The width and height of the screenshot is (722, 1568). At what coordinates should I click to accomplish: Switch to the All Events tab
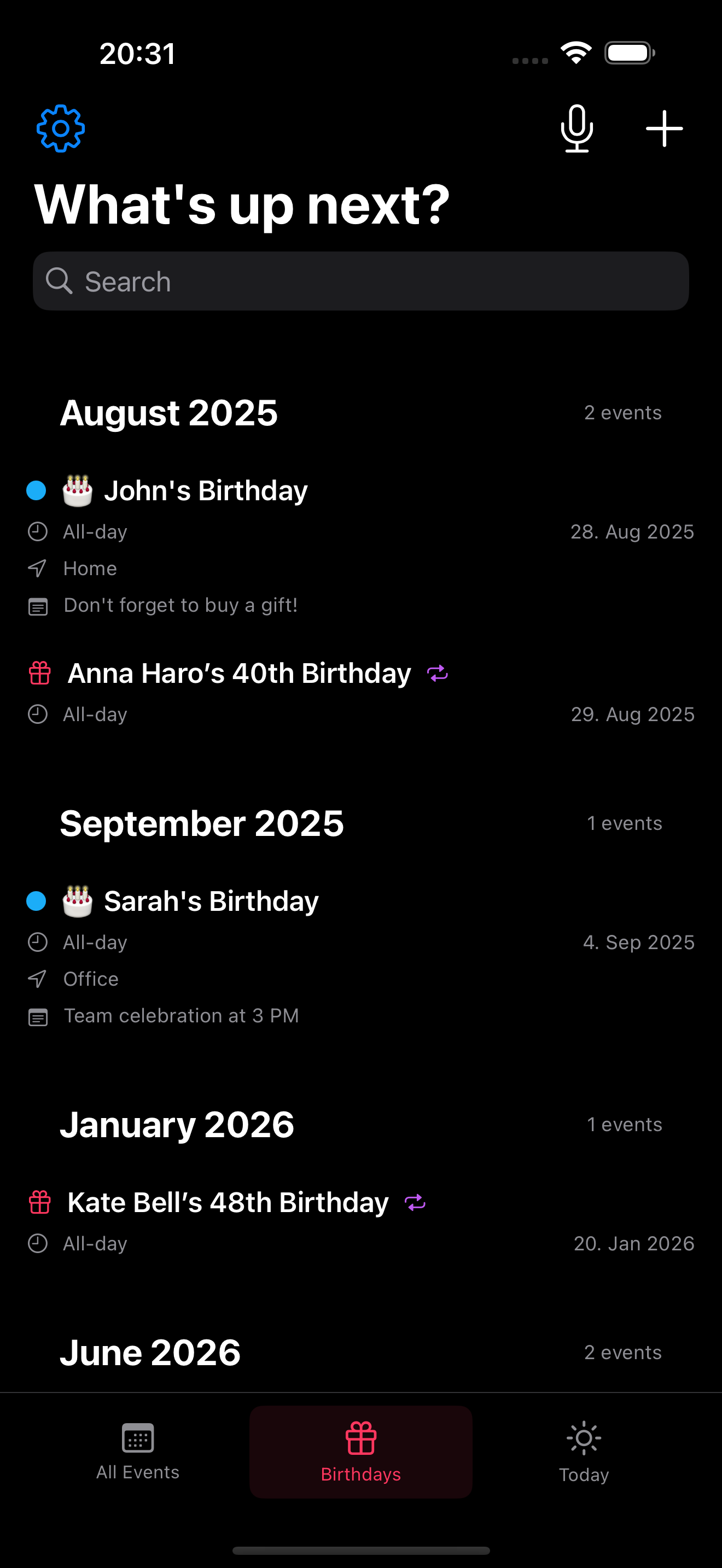click(138, 1452)
